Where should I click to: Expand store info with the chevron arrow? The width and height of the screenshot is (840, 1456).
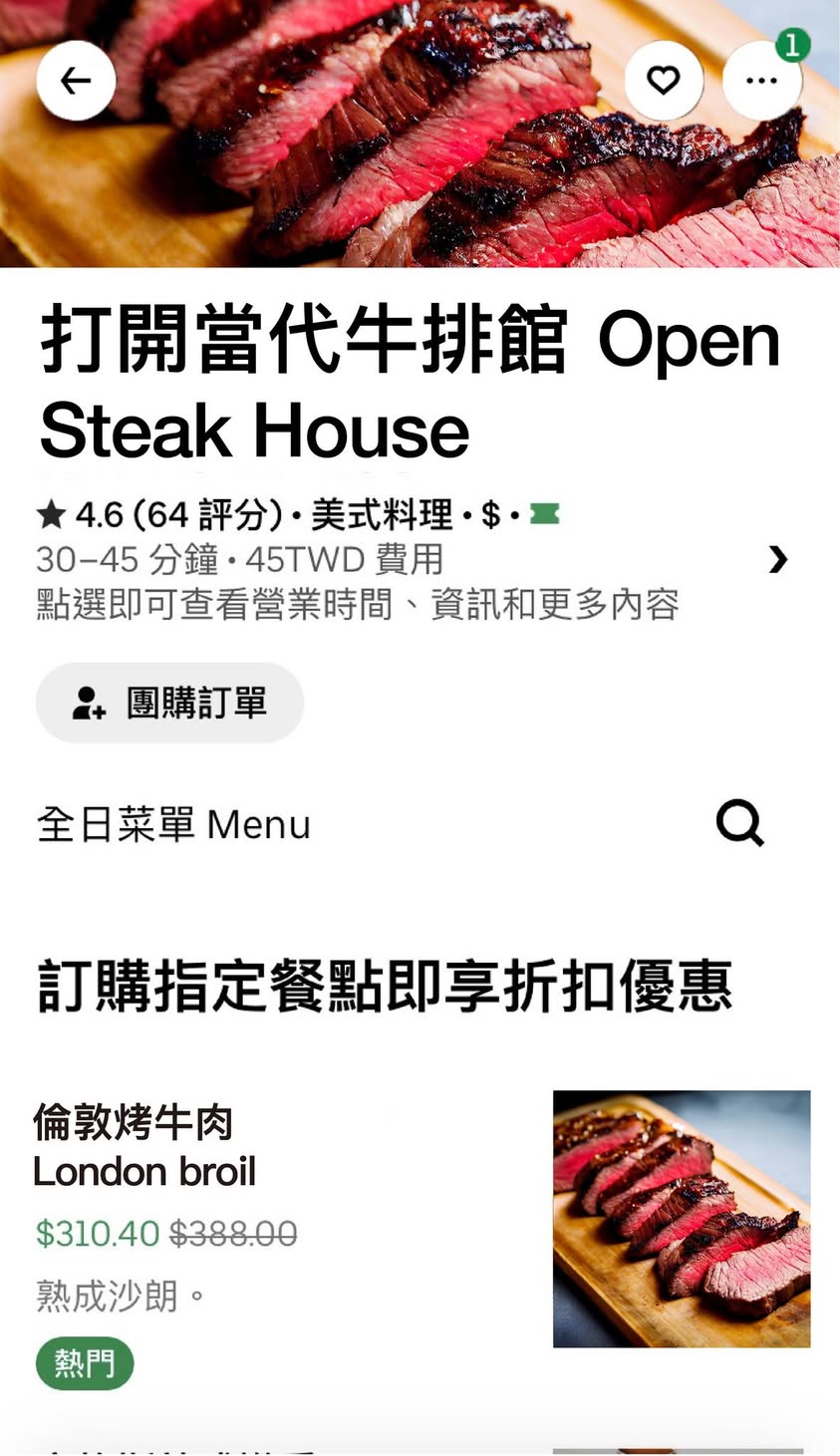(778, 560)
